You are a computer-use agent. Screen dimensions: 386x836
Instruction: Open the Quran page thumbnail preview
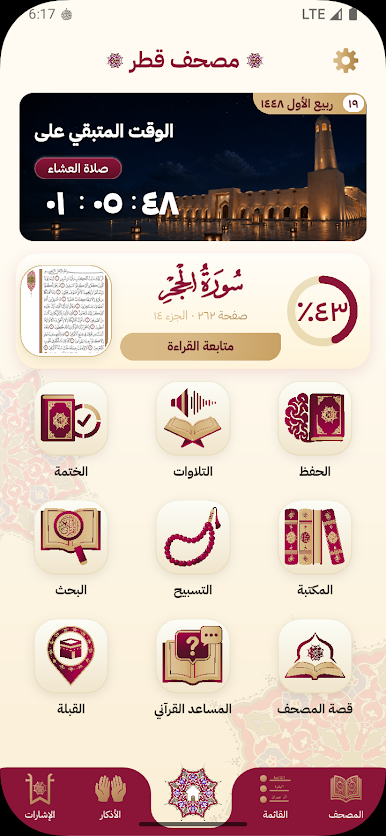[66, 311]
